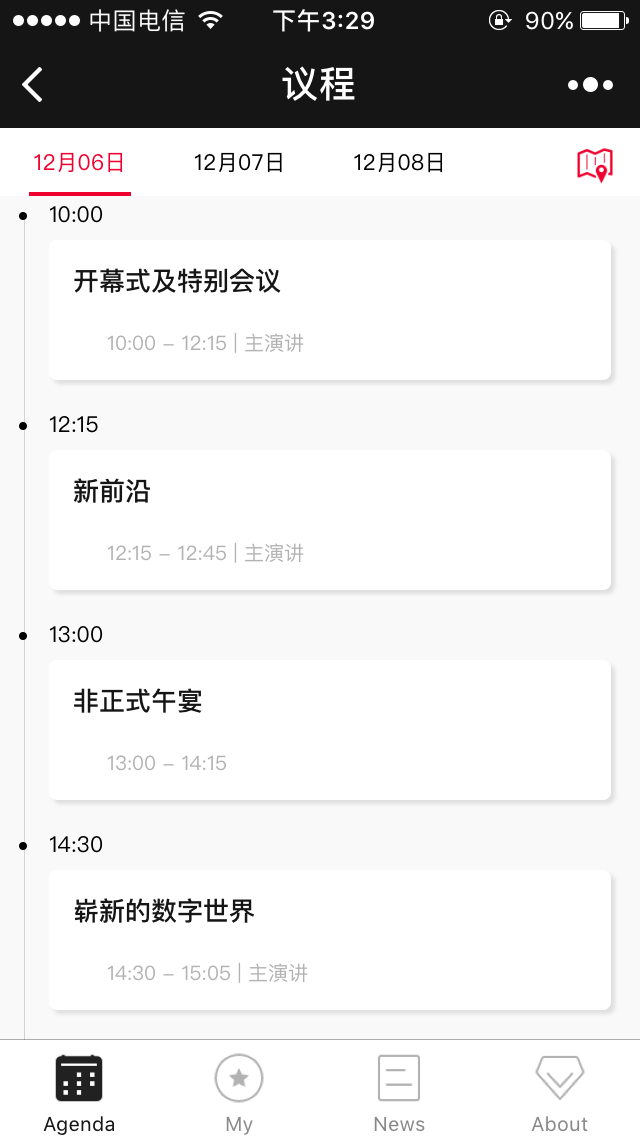Go back using the top-left arrow
Image resolution: width=640 pixels, height=1136 pixels.
click(x=33, y=85)
